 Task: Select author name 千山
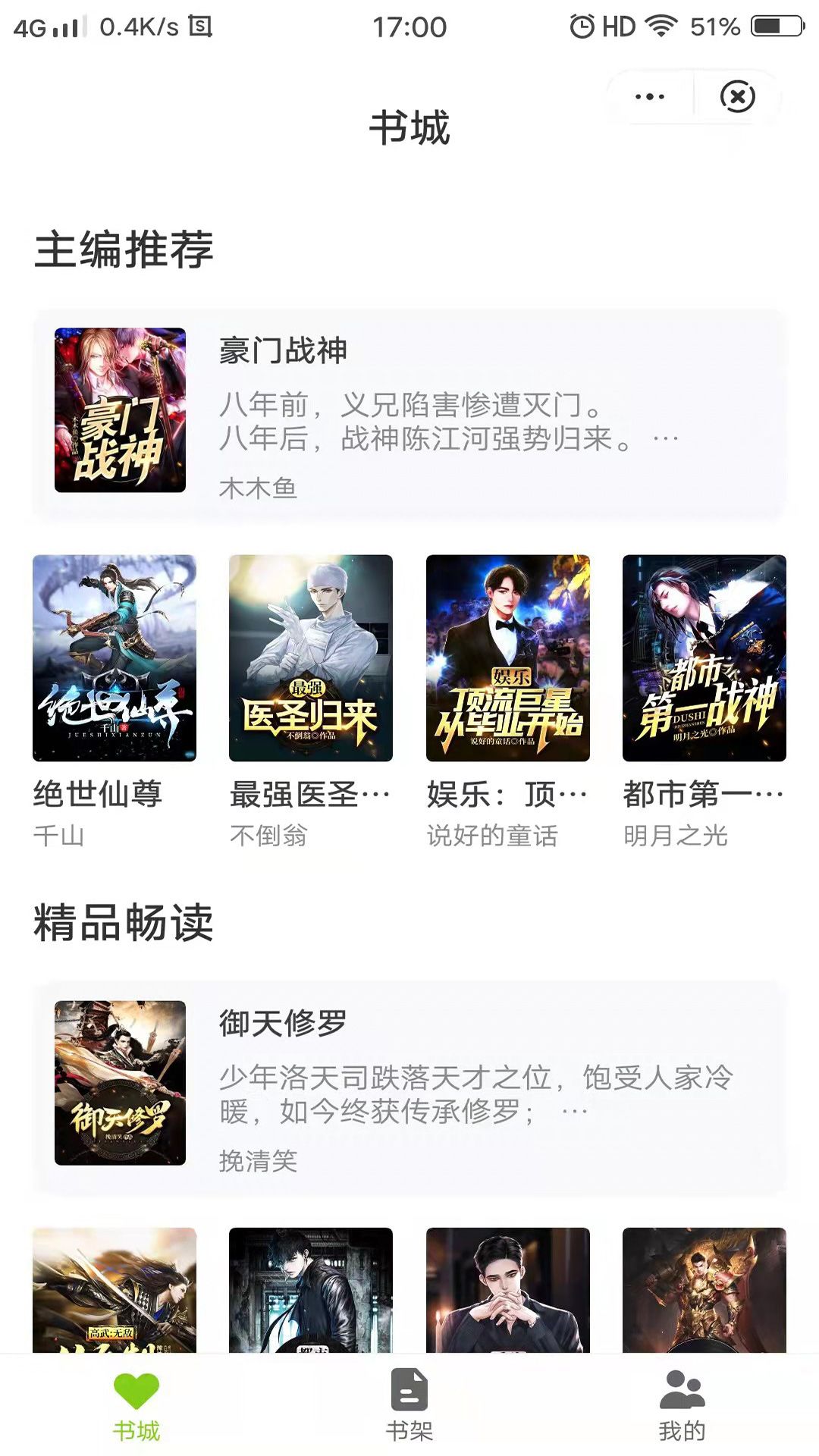[59, 834]
